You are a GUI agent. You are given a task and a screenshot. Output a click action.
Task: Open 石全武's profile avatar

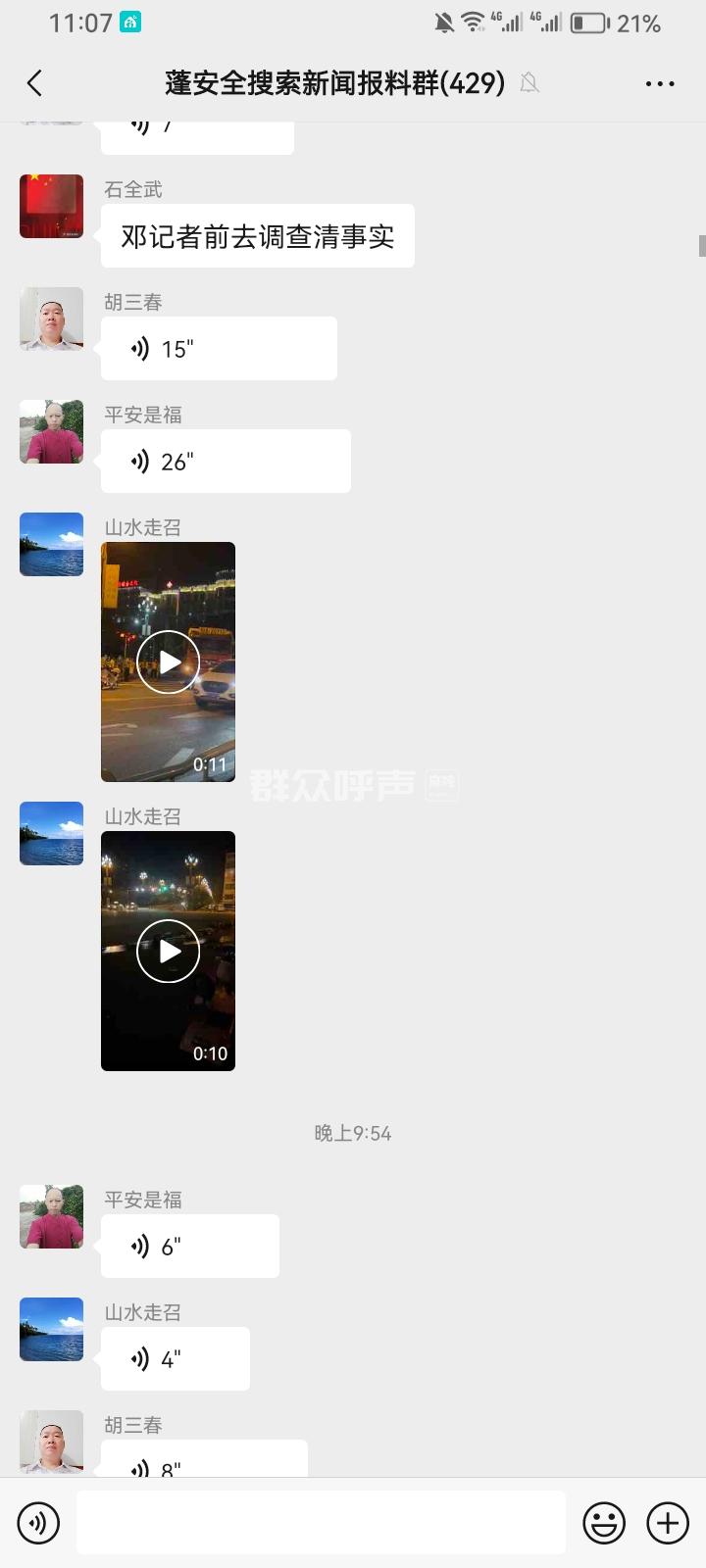point(51,207)
